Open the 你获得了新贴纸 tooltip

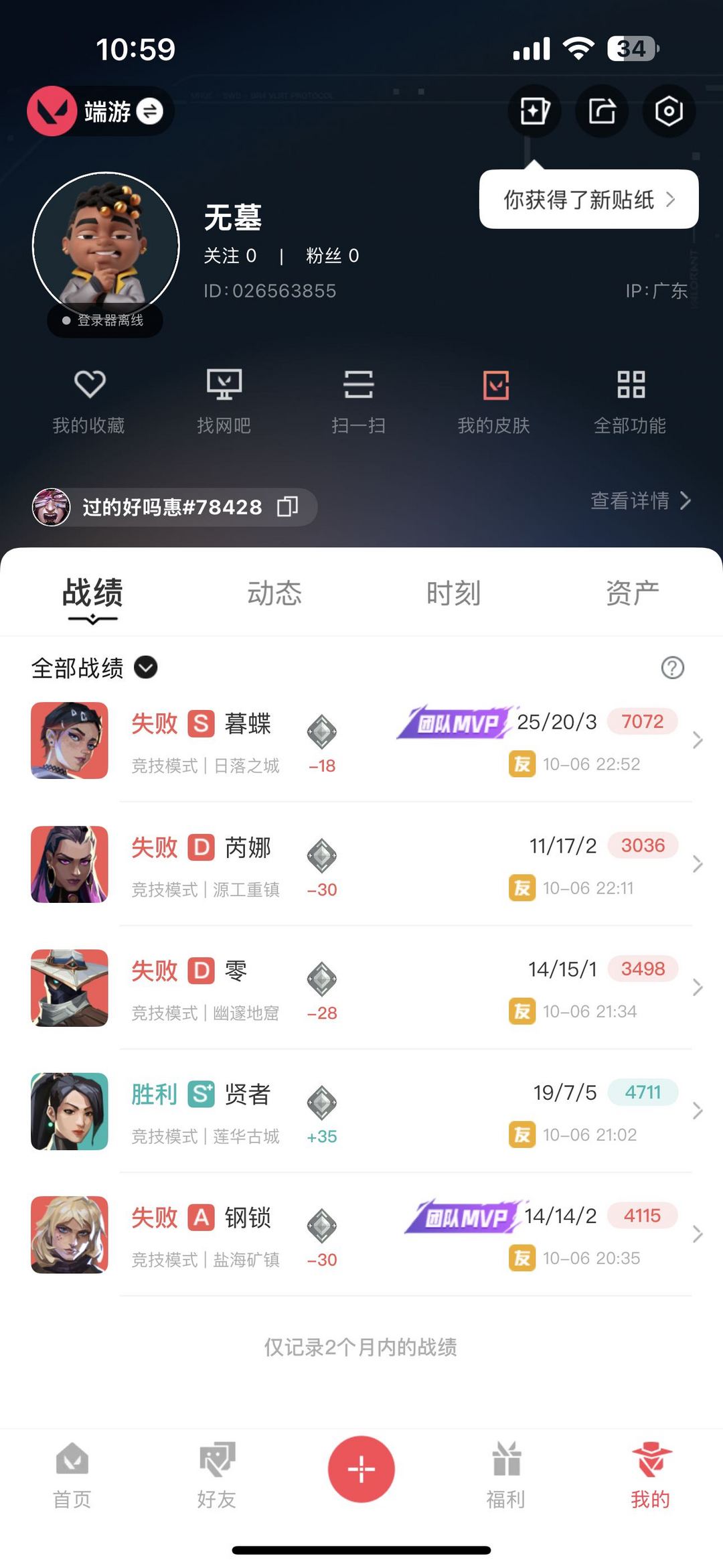[x=588, y=200]
